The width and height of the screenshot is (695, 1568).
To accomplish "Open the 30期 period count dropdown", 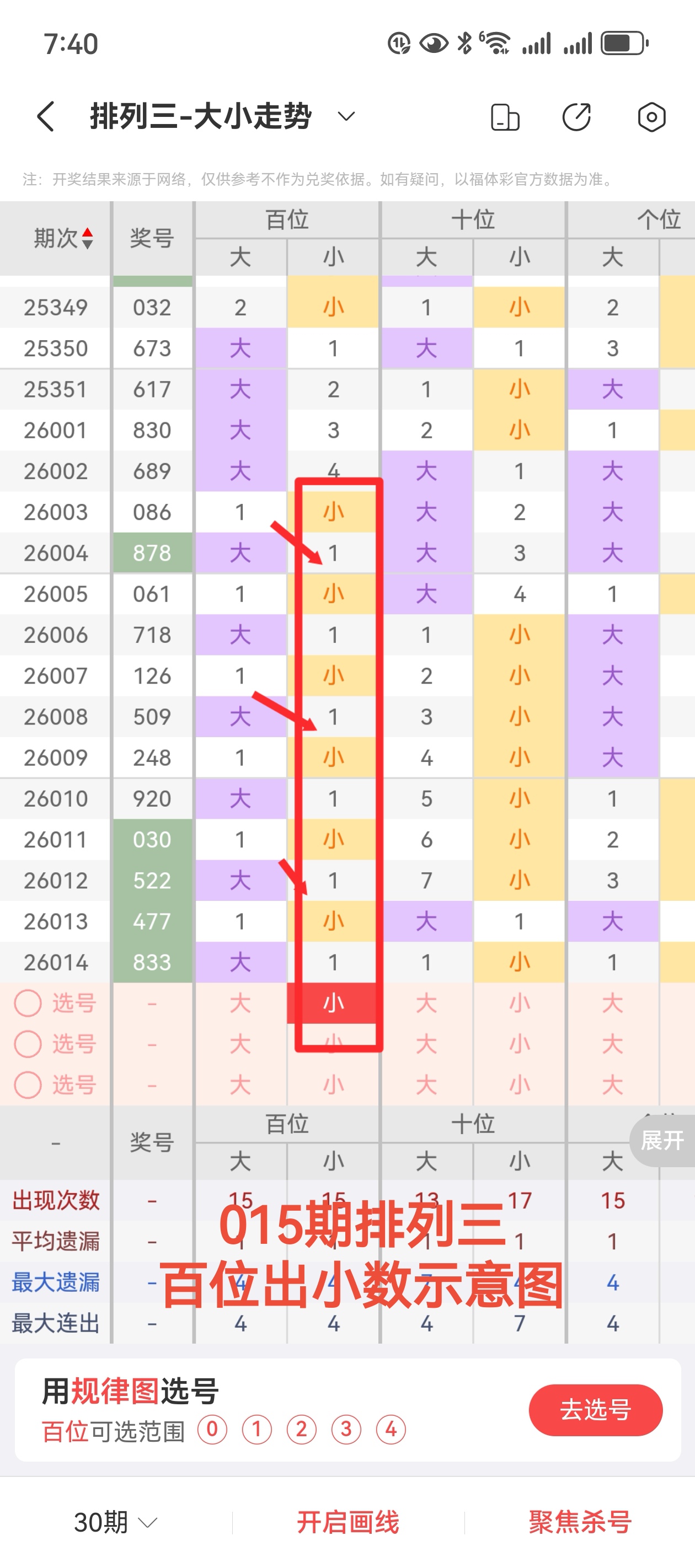I will 116,1522.
